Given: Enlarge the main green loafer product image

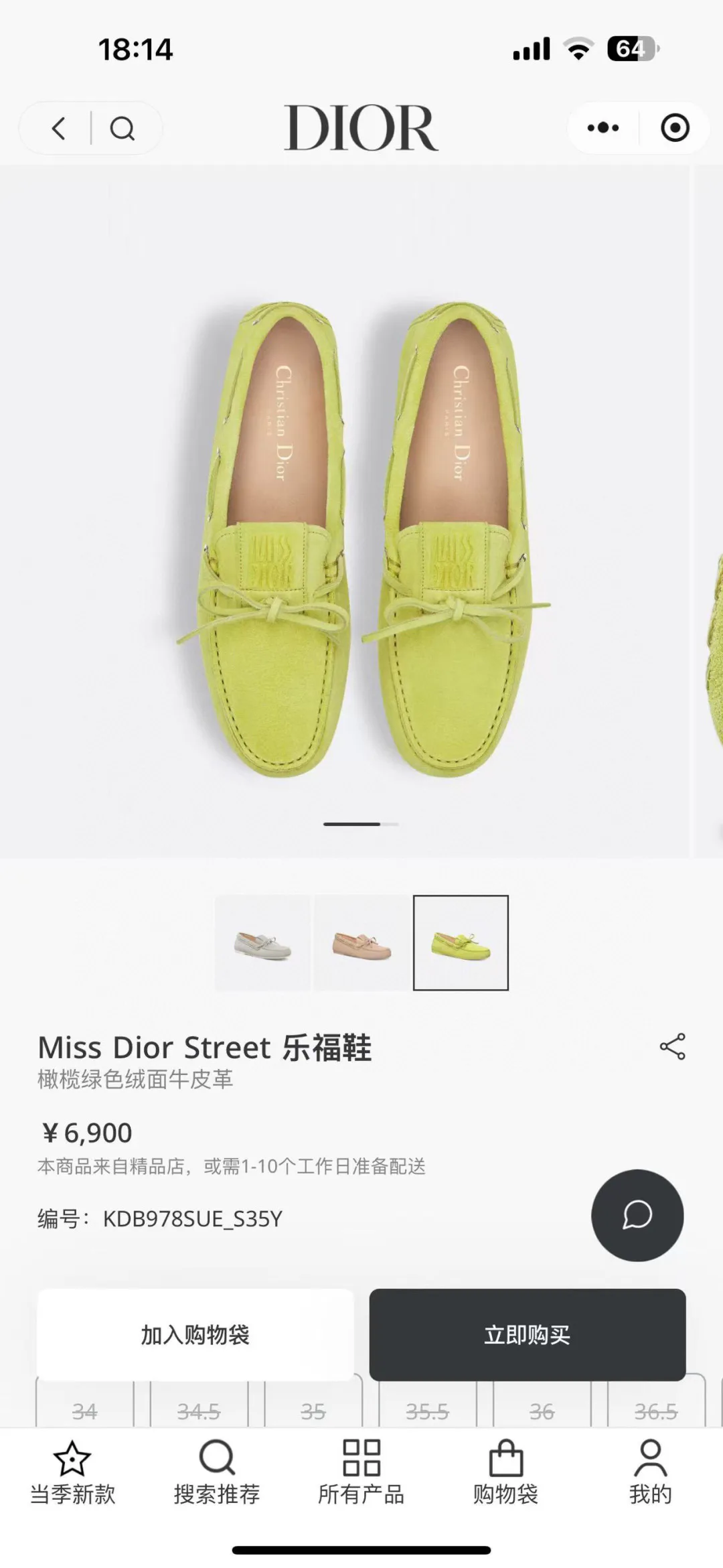Looking at the screenshot, I should [x=361, y=536].
